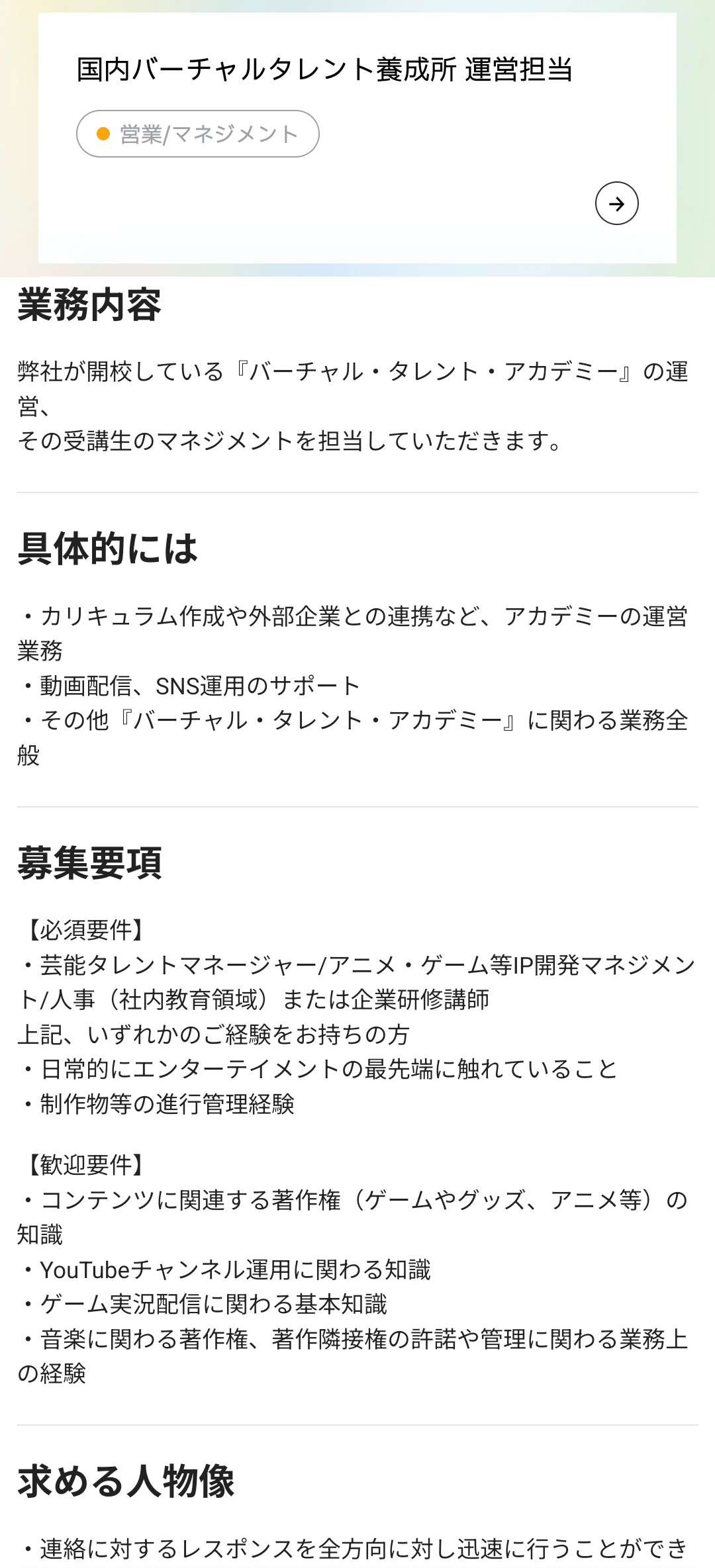Screen dimensions: 715x1568
Task: Open the 国内バーチャルタレント養成所 運営担当 job card
Action: [x=324, y=70]
